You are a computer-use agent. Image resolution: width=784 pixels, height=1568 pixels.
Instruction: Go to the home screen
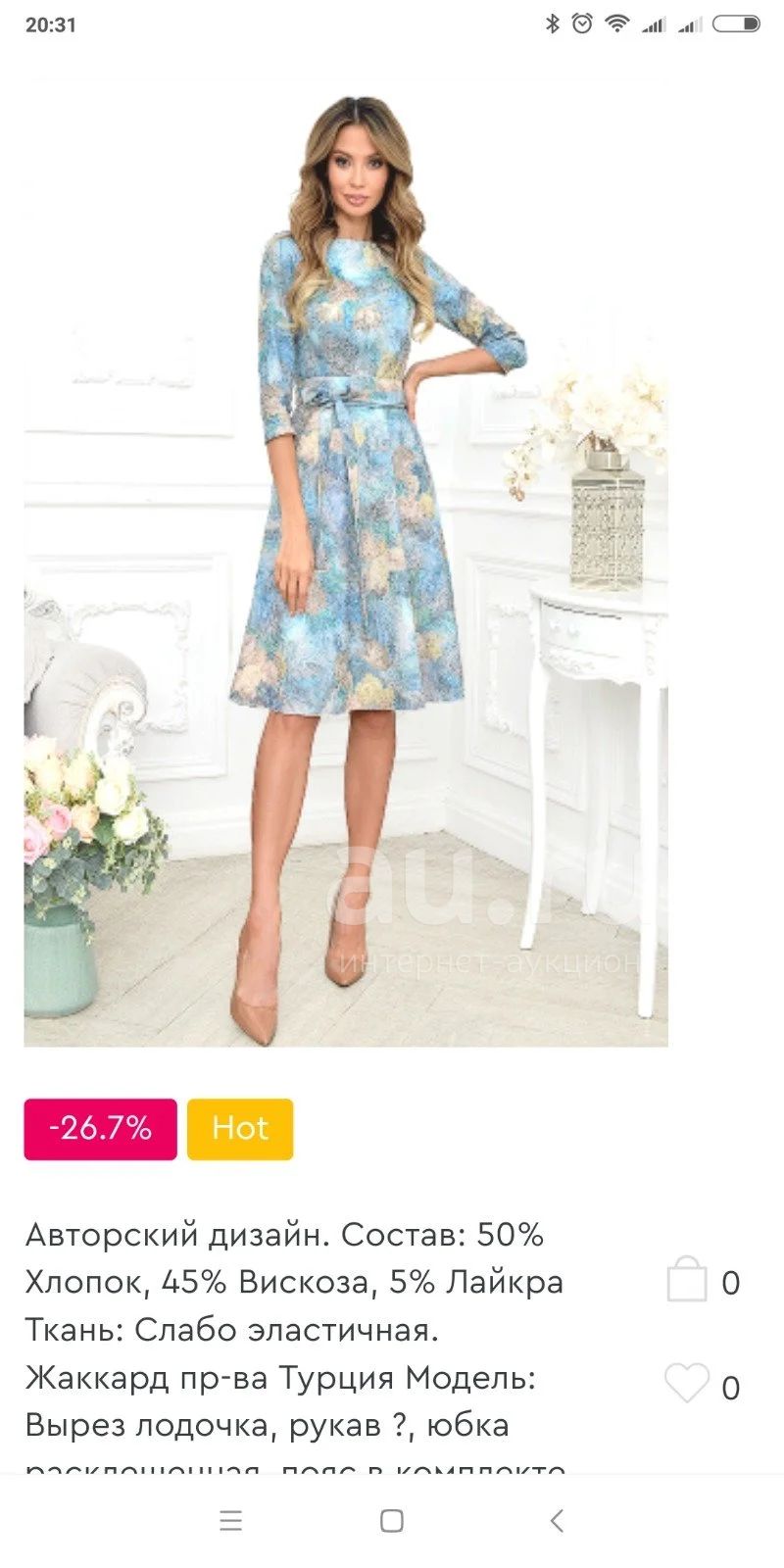392,1521
